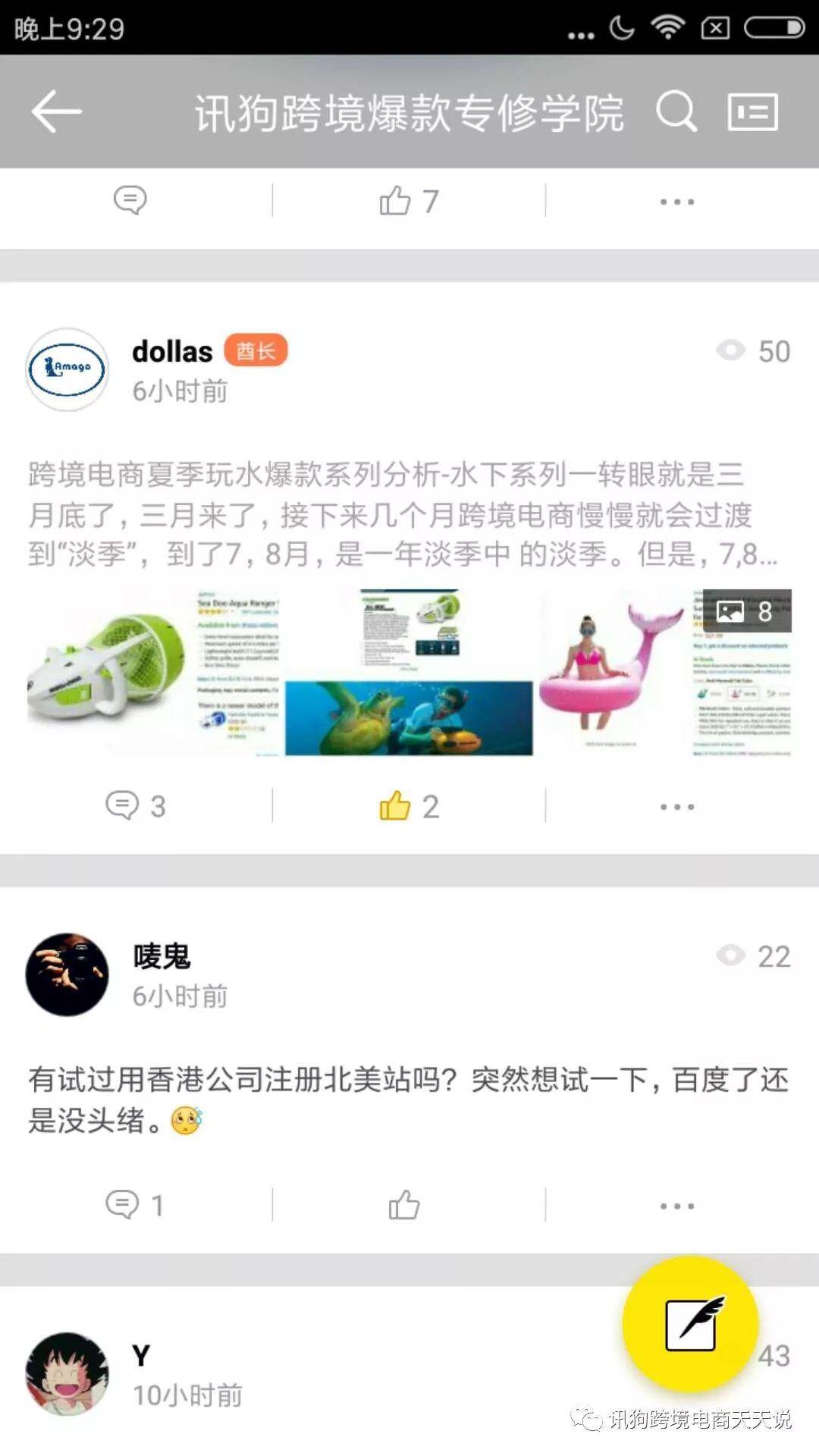The image size is (819, 1456).
Task: Comment on the topmost partial post
Action: [x=130, y=201]
